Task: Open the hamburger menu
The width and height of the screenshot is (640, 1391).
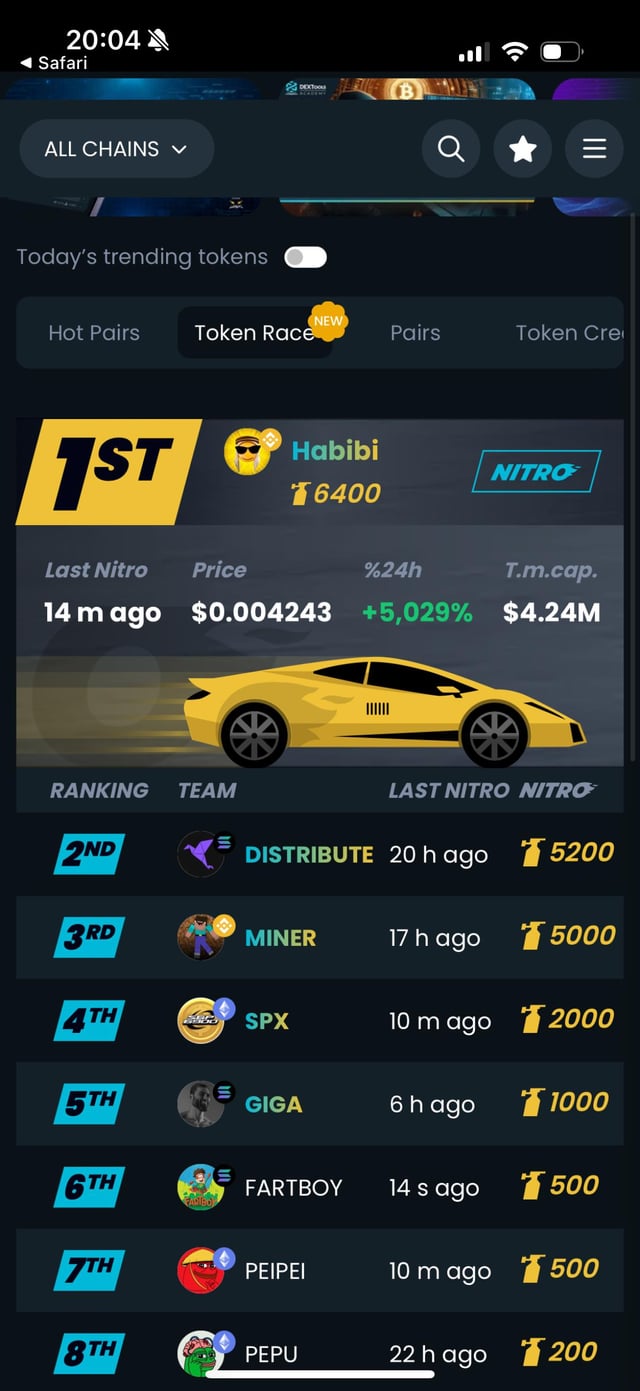Action: click(x=594, y=149)
